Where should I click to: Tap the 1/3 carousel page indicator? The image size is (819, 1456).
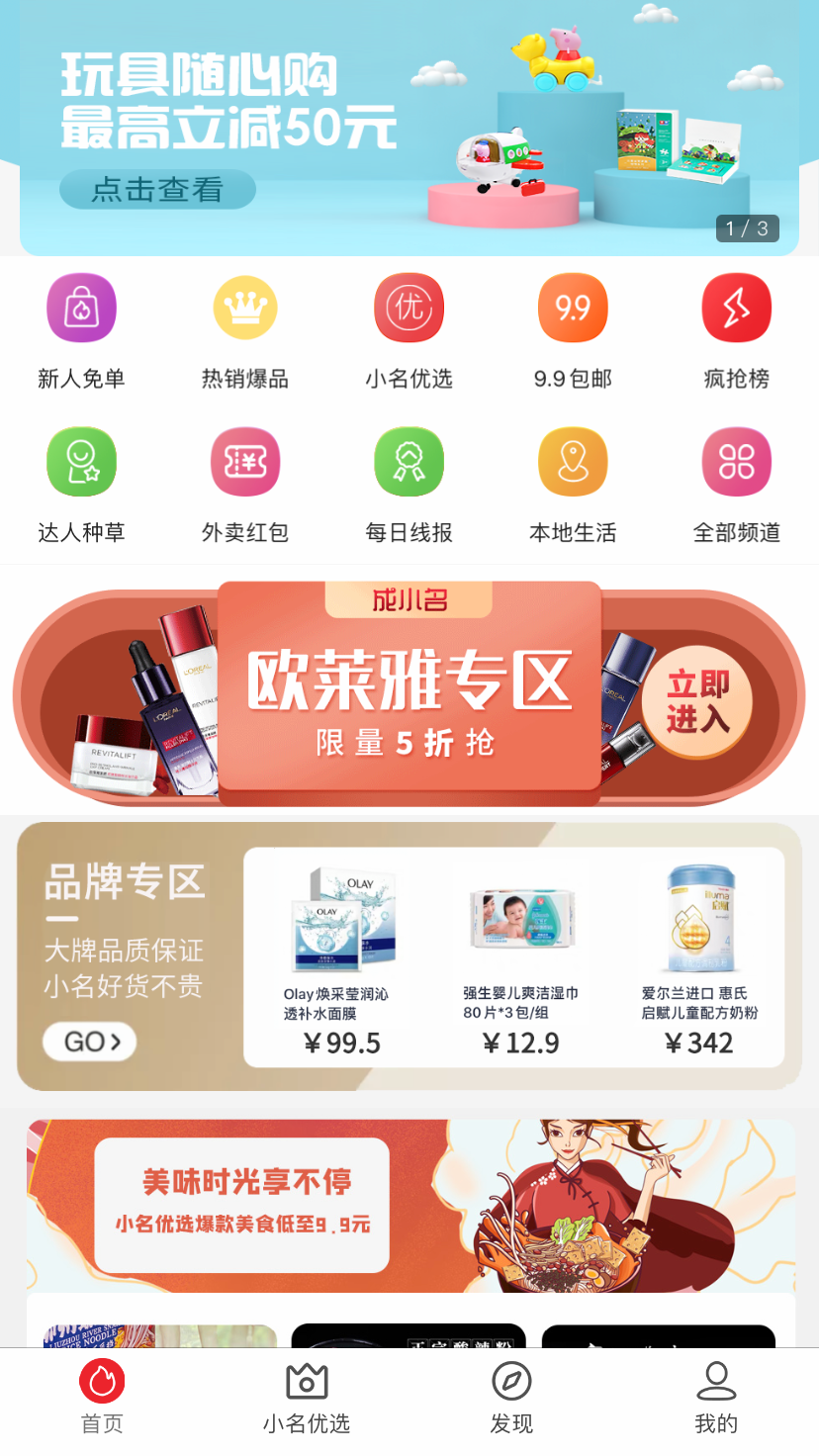tap(749, 228)
